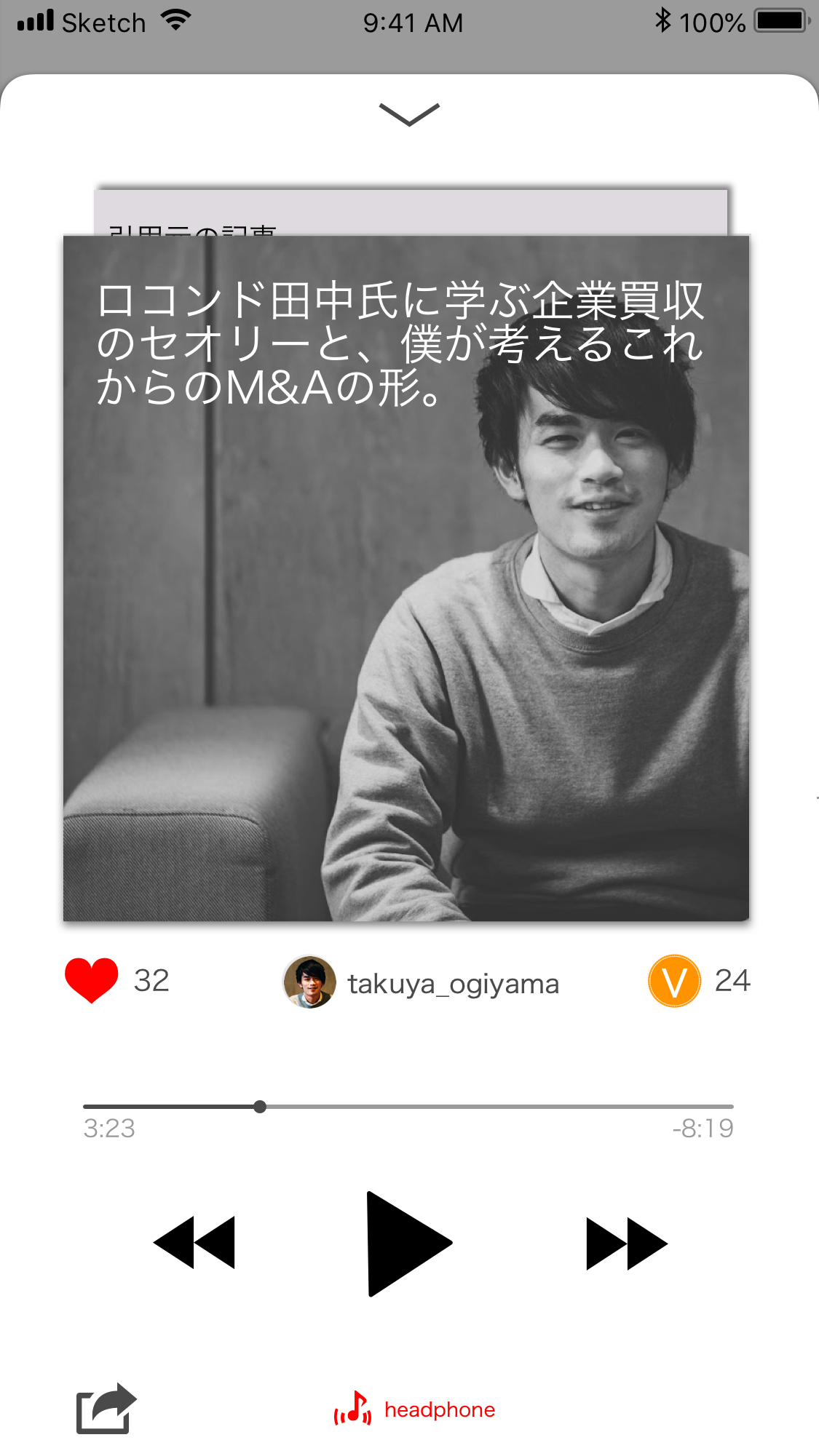This screenshot has width=819, height=1456.
Task: Tap the orange V coin icon
Action: (x=674, y=981)
